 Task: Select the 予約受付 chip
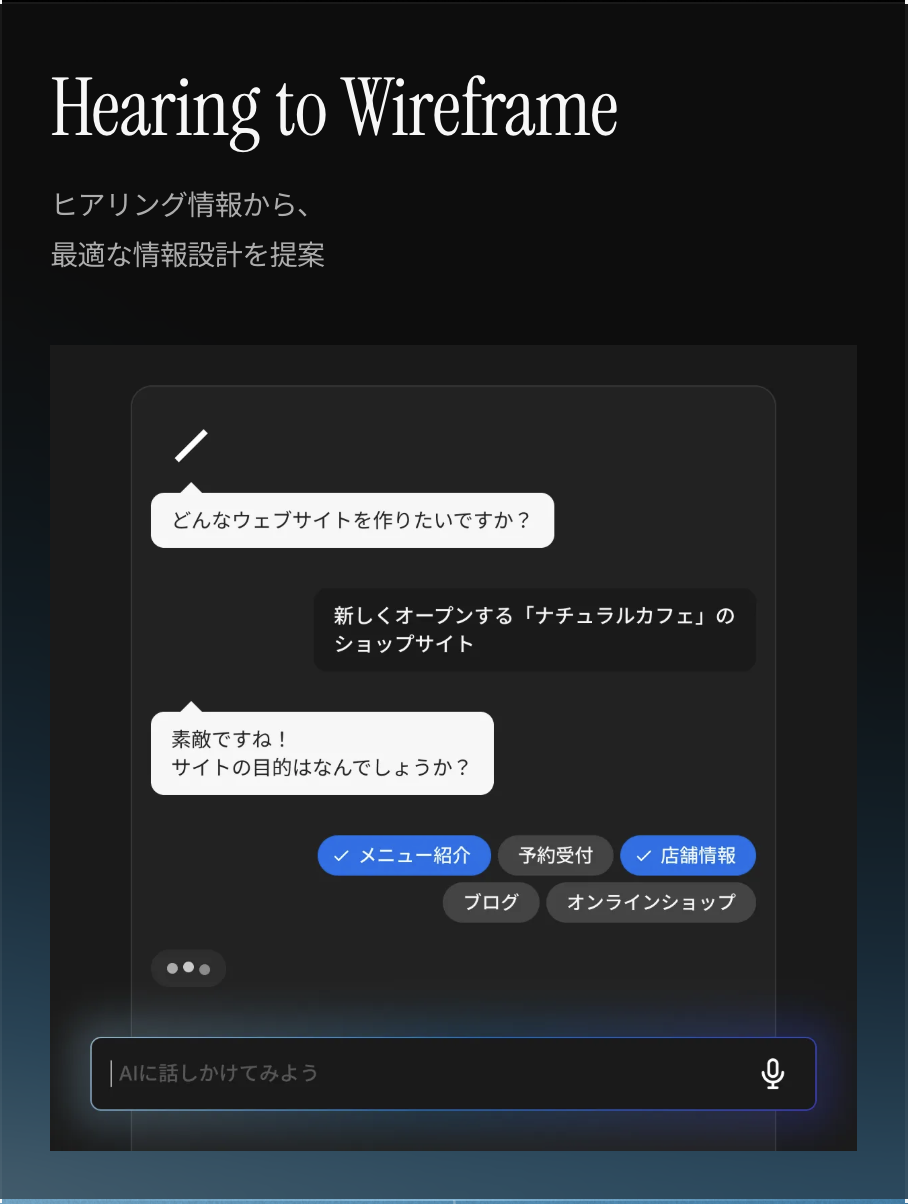pyautogui.click(x=555, y=856)
